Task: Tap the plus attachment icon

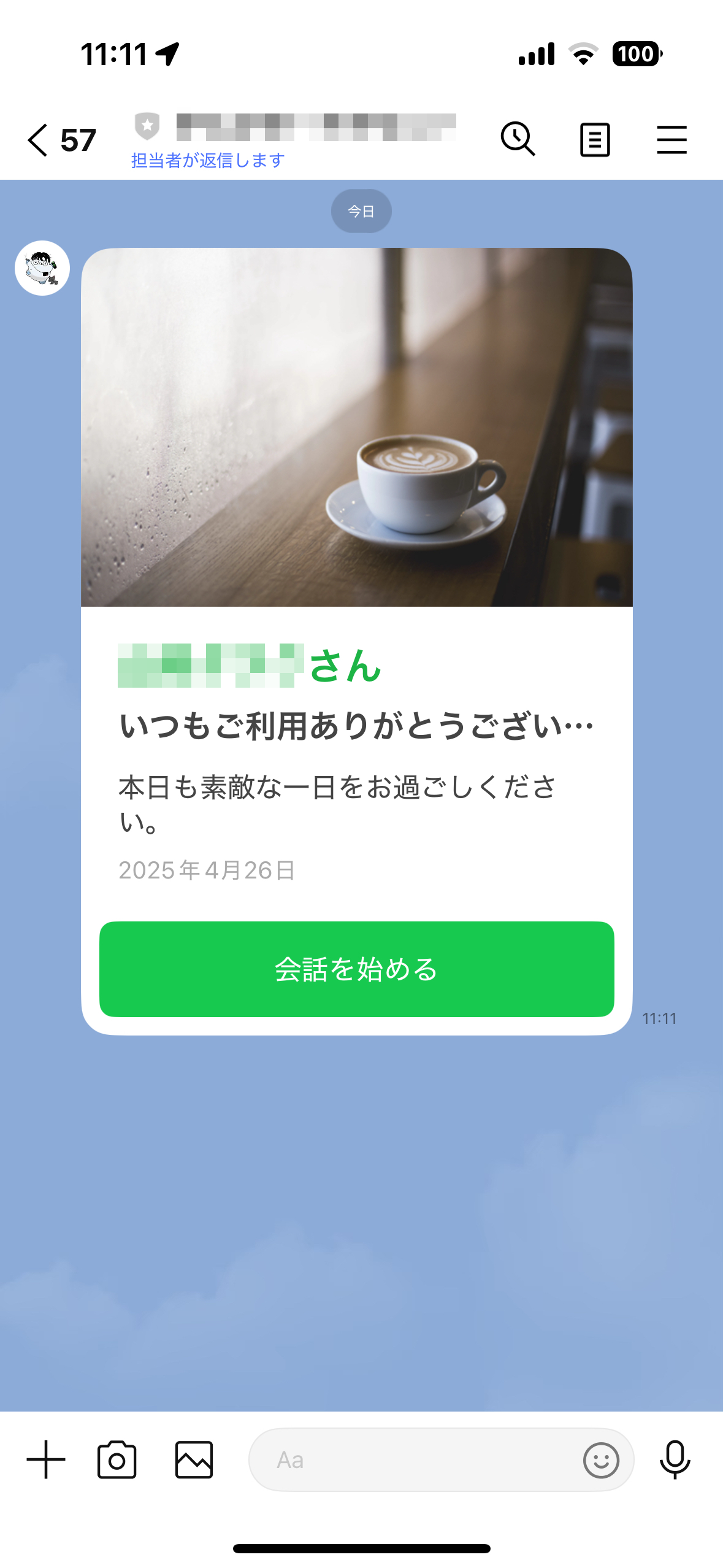Action: tap(47, 1460)
